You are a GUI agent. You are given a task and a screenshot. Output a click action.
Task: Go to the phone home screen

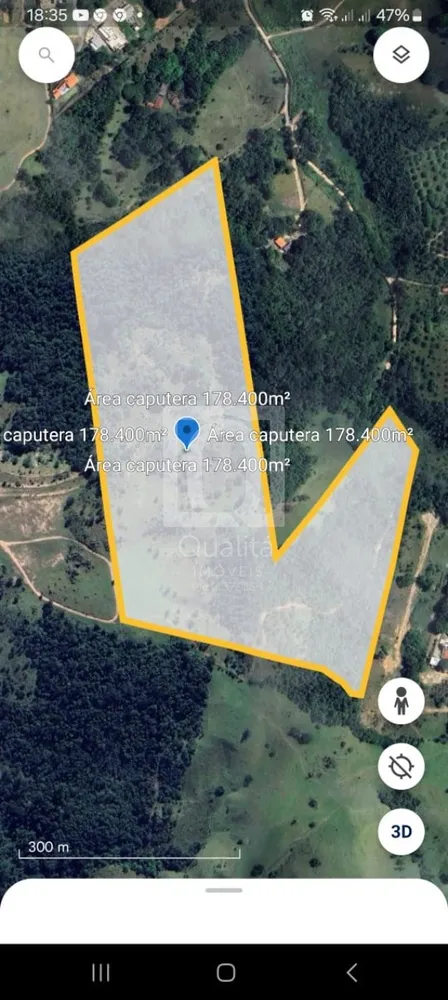click(226, 973)
